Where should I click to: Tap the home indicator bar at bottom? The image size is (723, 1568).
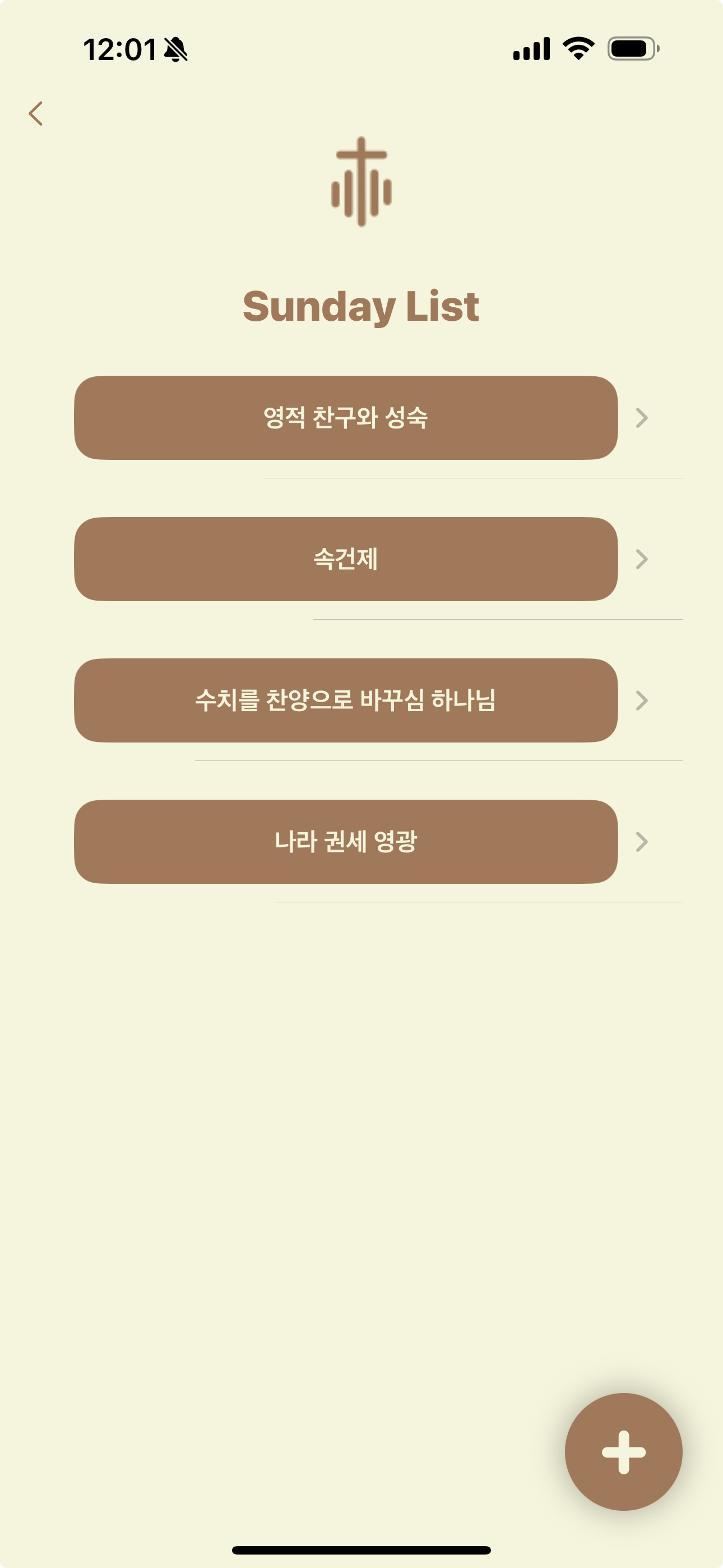361,1548
